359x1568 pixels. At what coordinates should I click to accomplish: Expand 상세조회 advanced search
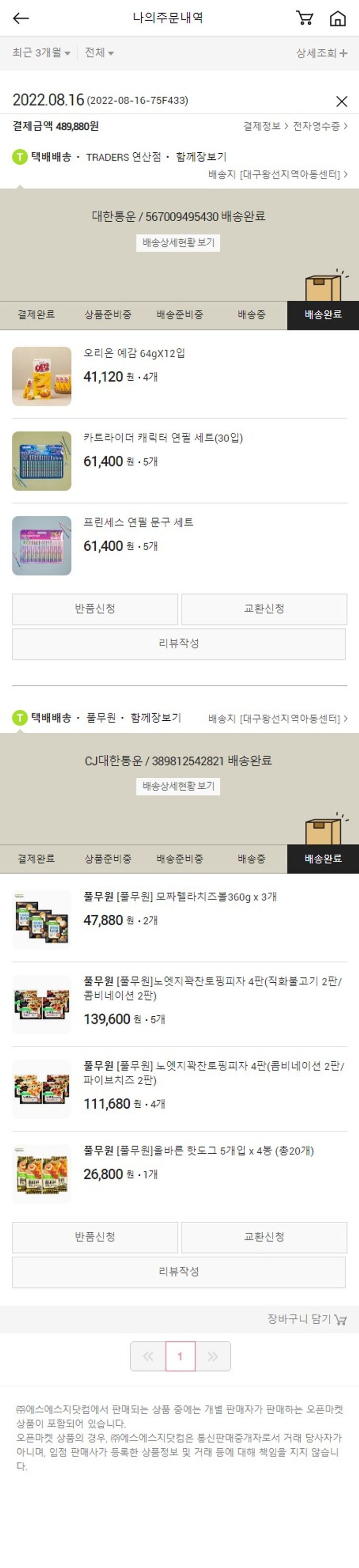(321, 53)
